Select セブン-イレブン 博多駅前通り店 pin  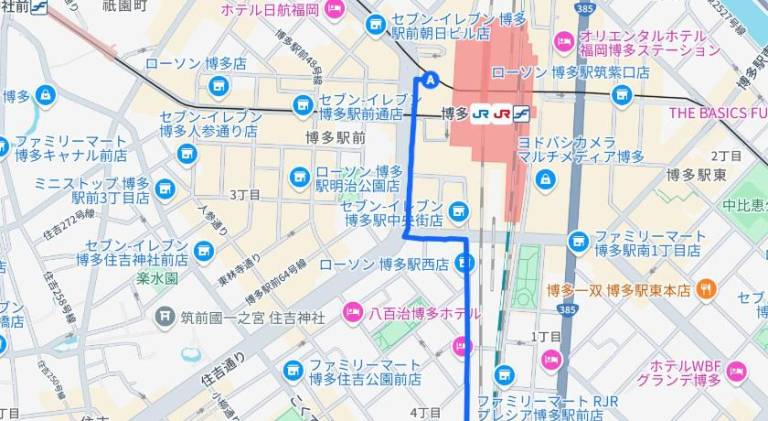click(x=303, y=107)
